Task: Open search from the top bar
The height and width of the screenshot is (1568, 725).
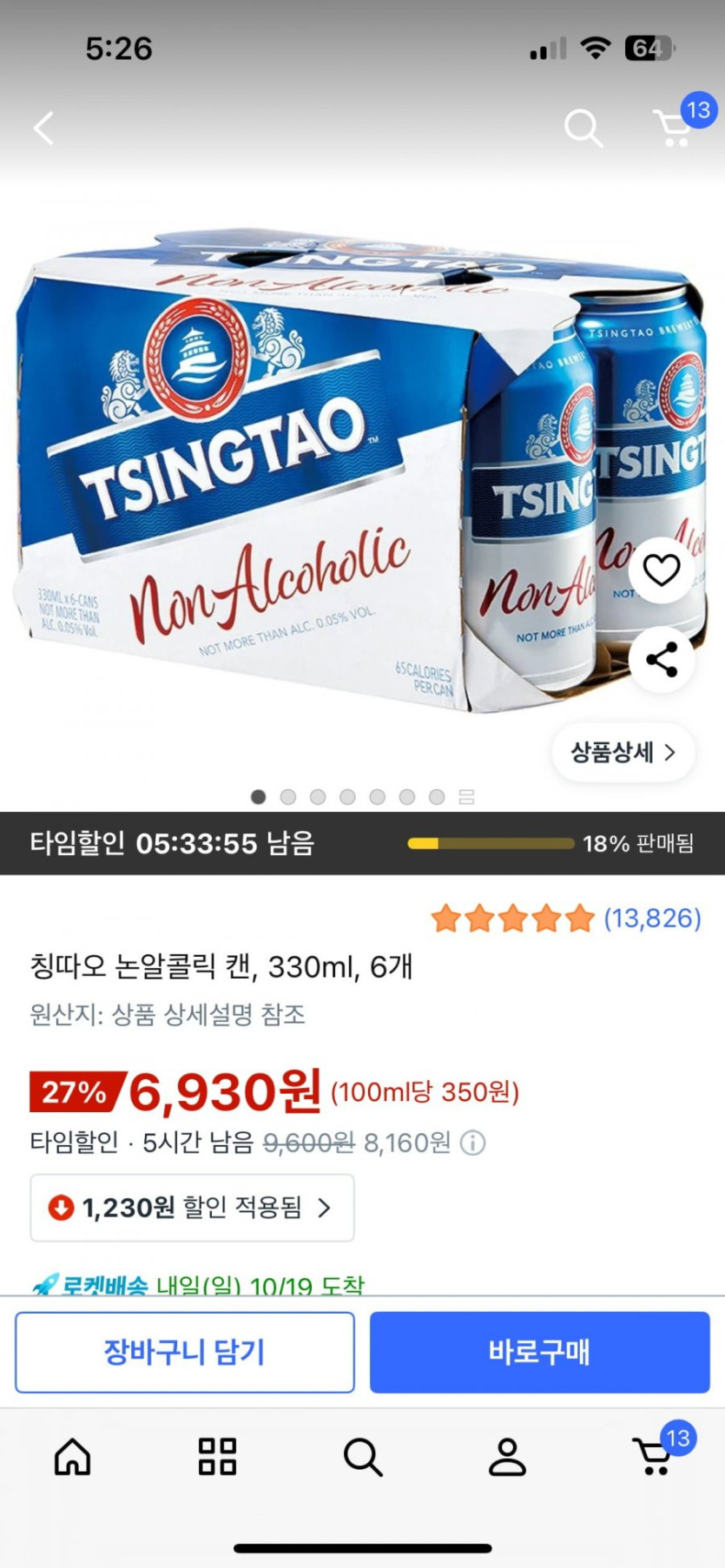Action: click(x=583, y=128)
